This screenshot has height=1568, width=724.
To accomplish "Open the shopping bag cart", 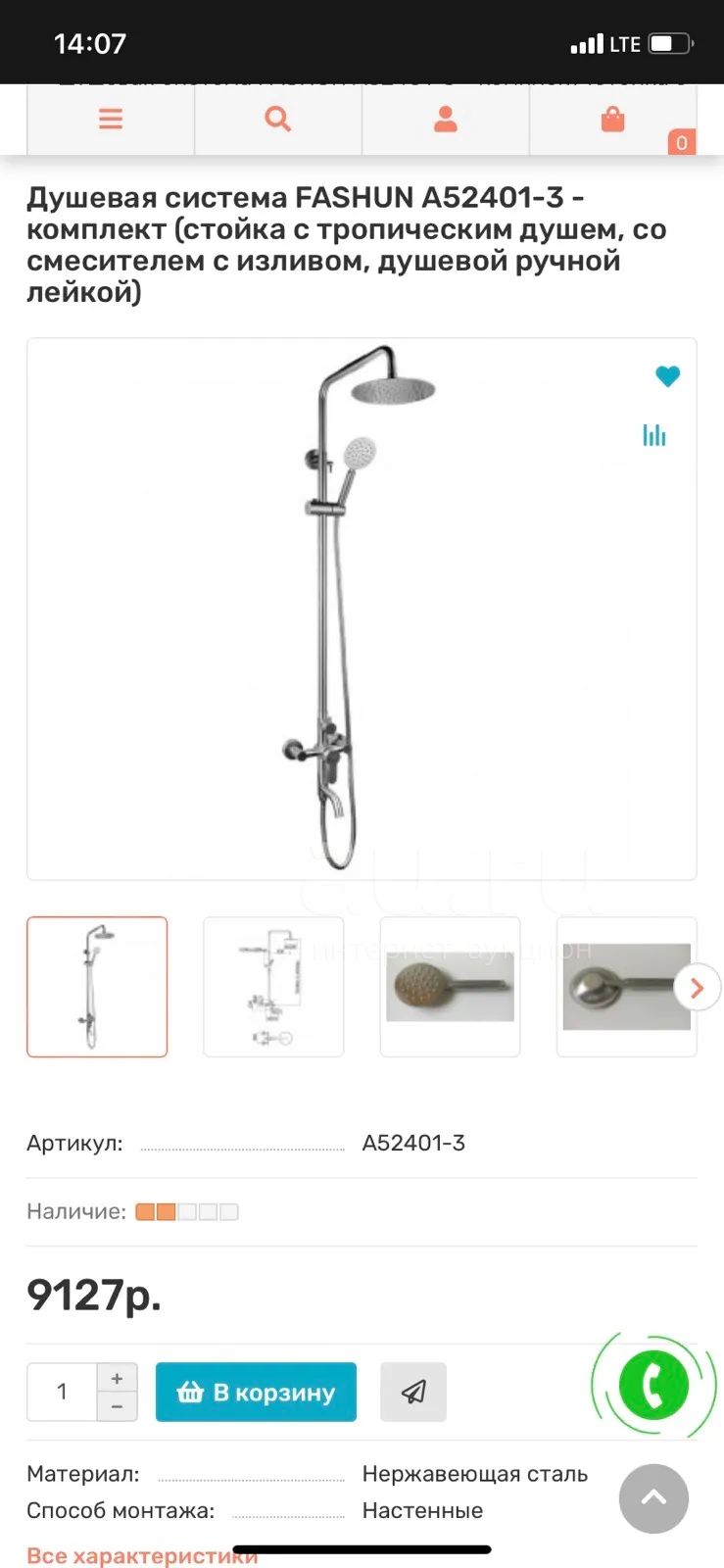I will point(613,120).
